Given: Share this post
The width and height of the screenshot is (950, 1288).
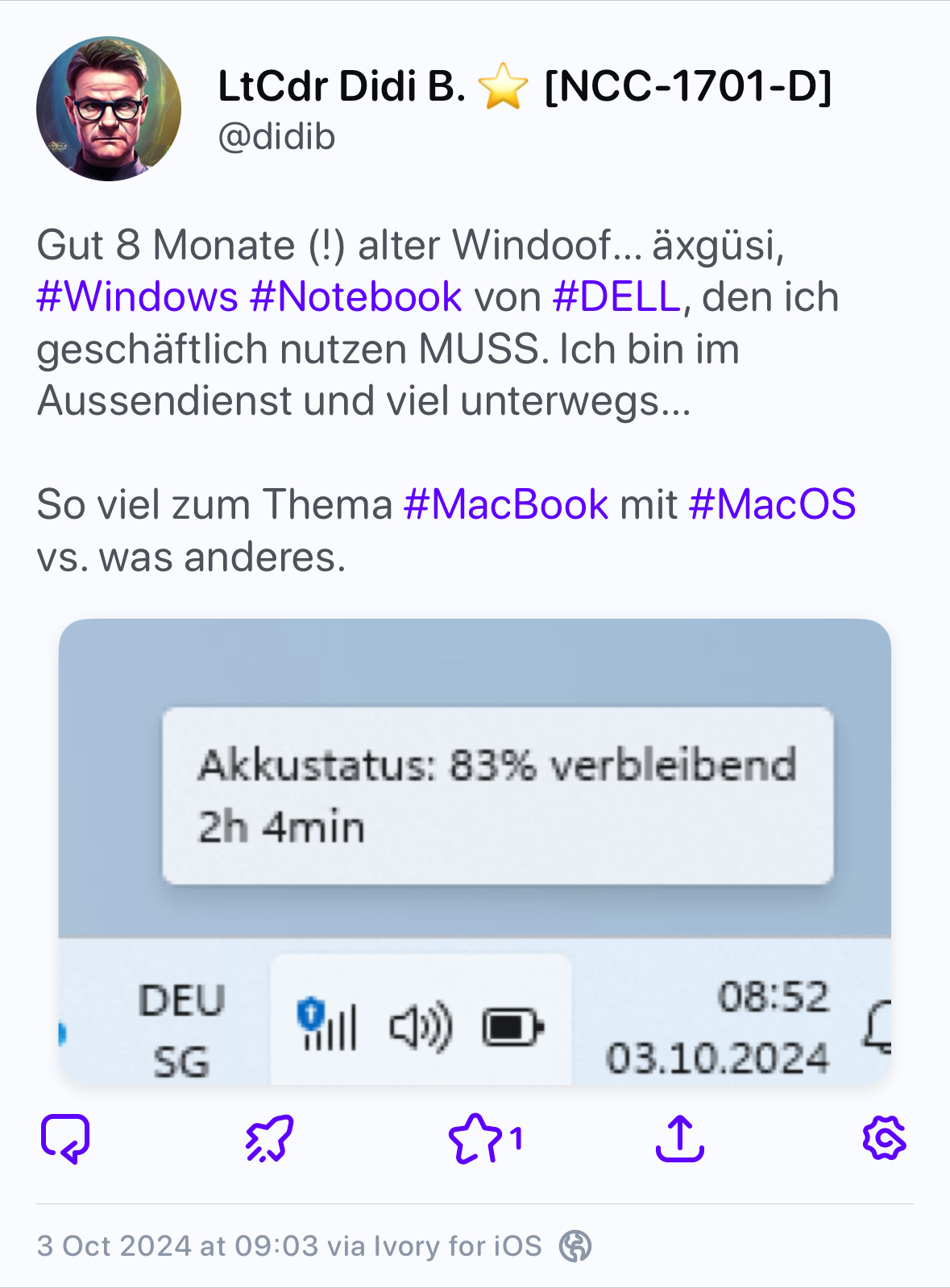Looking at the screenshot, I should [x=680, y=1138].
